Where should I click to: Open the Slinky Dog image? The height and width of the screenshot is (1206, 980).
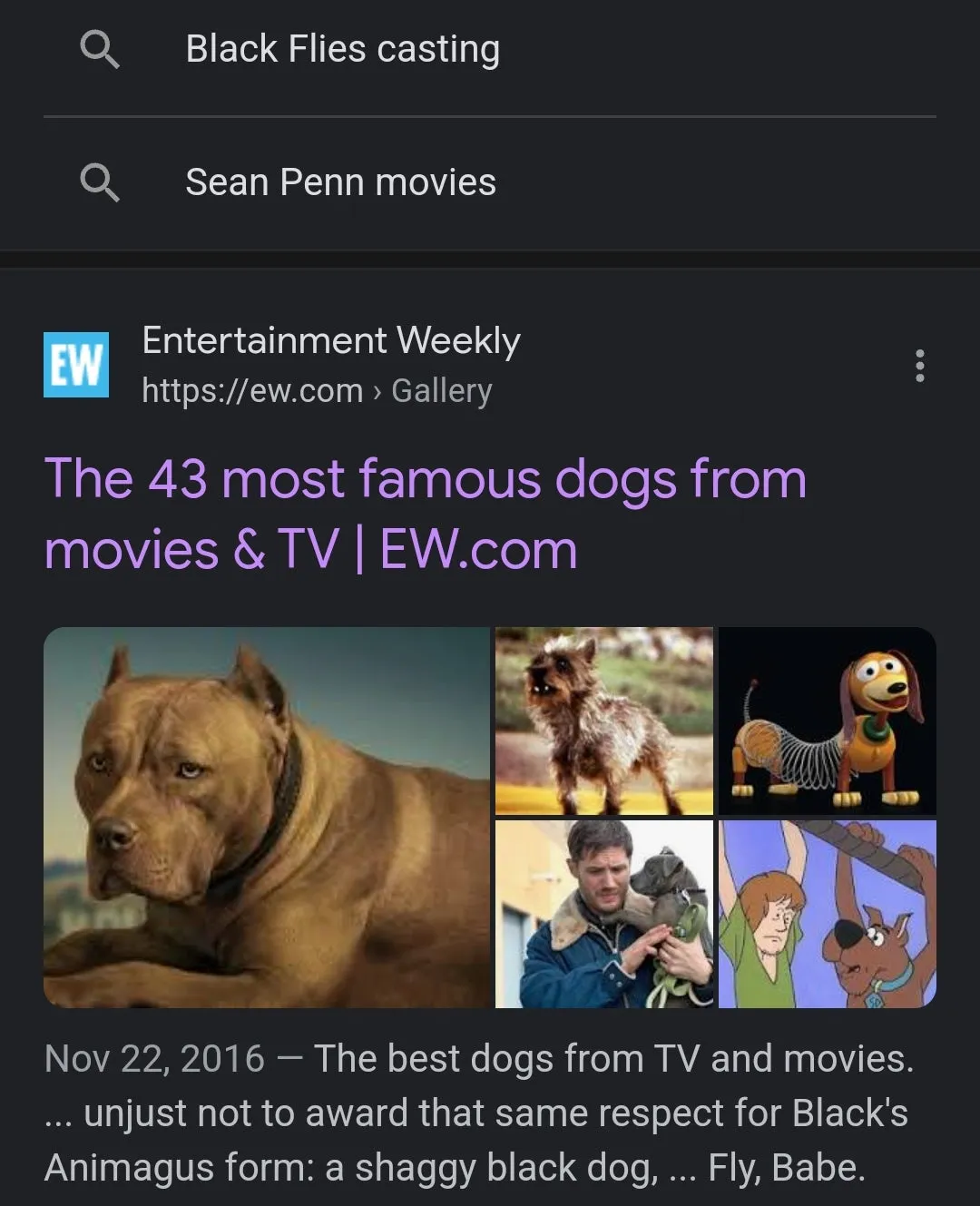click(827, 721)
